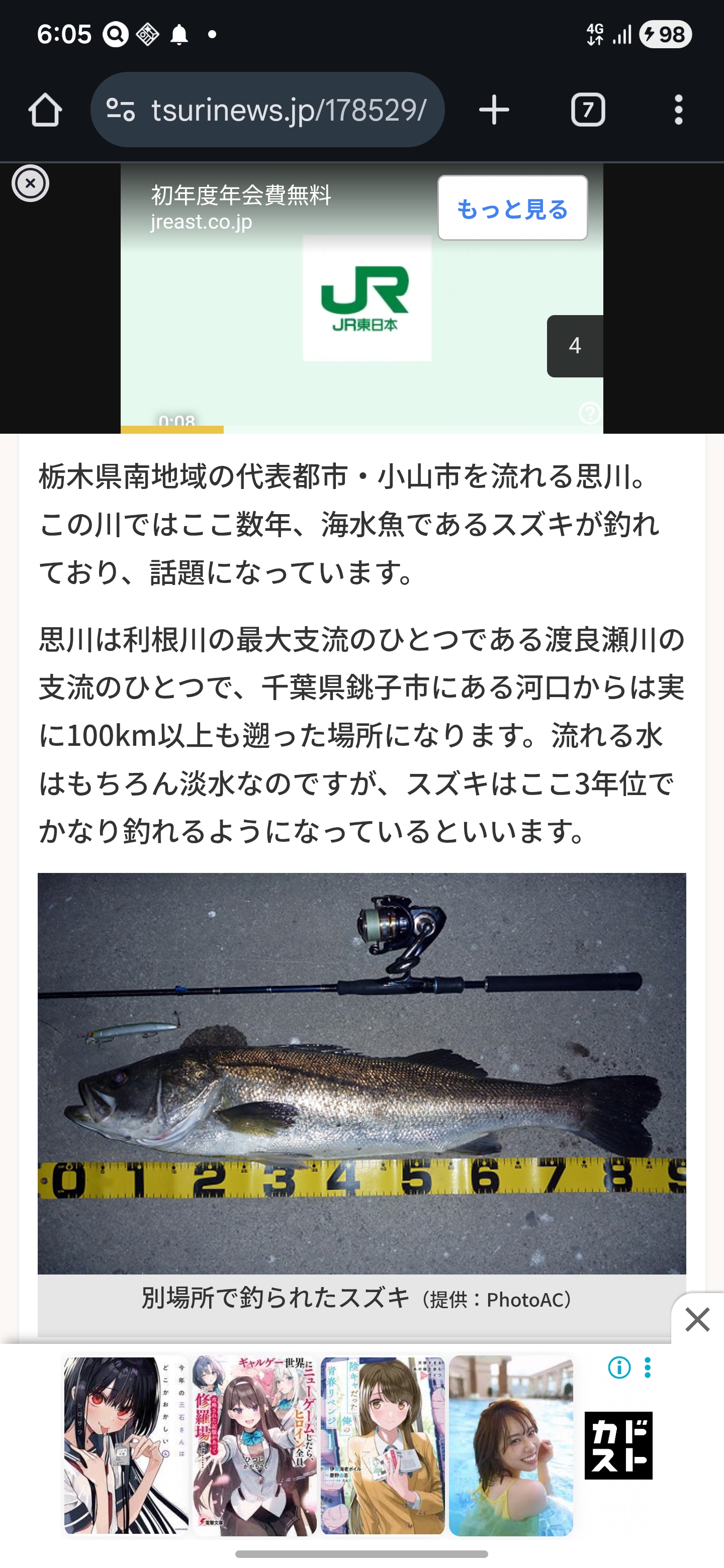Dismiss the bottom banner ad
The image size is (724, 1568).
click(x=697, y=1320)
